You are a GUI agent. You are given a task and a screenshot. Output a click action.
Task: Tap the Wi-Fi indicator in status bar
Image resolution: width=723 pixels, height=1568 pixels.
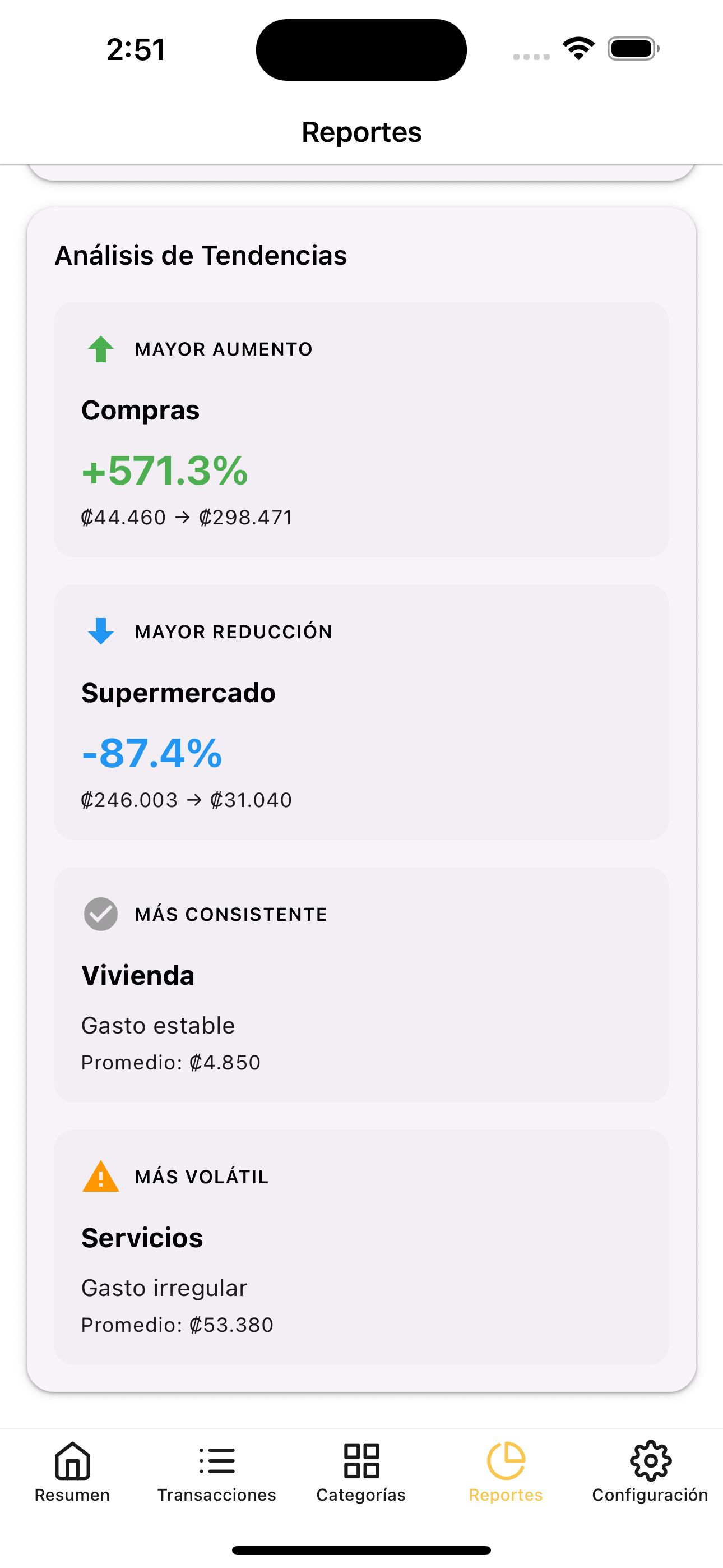click(x=579, y=48)
